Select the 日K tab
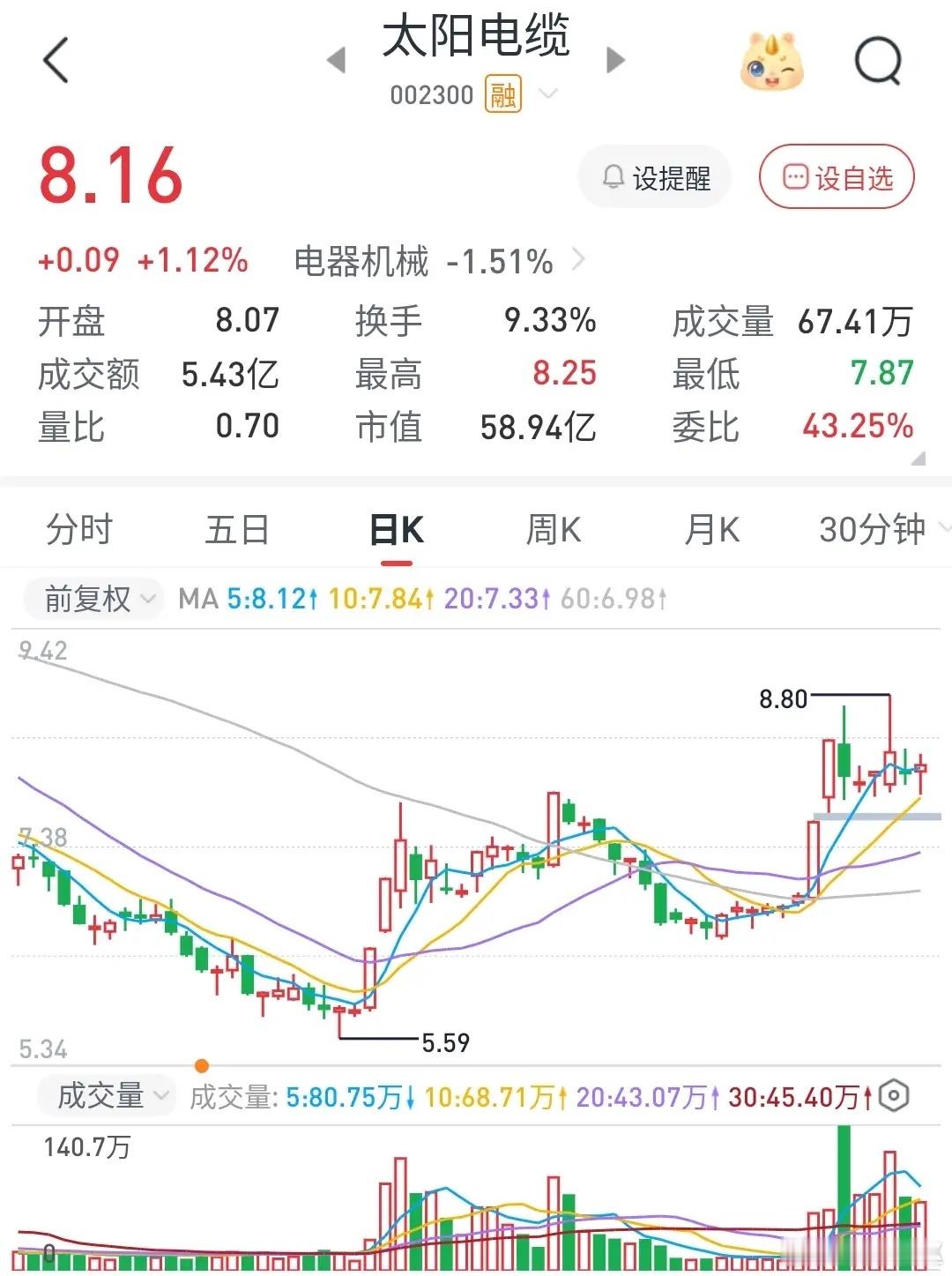Viewport: 952px width, 1276px height. pyautogui.click(x=397, y=530)
